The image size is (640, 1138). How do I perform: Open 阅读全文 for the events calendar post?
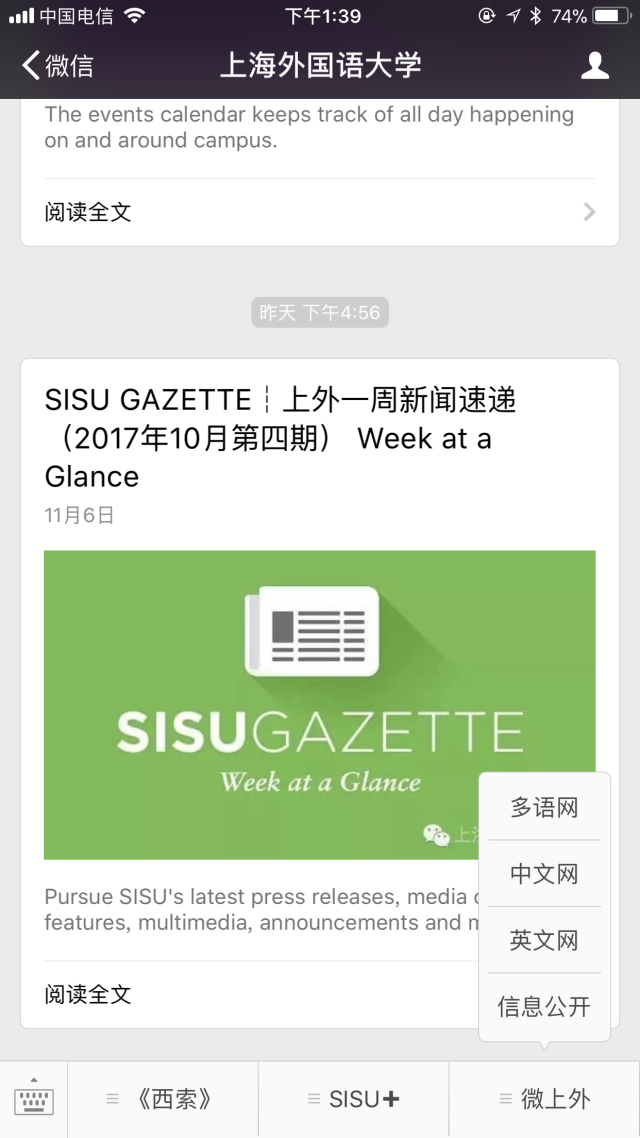[x=320, y=212]
